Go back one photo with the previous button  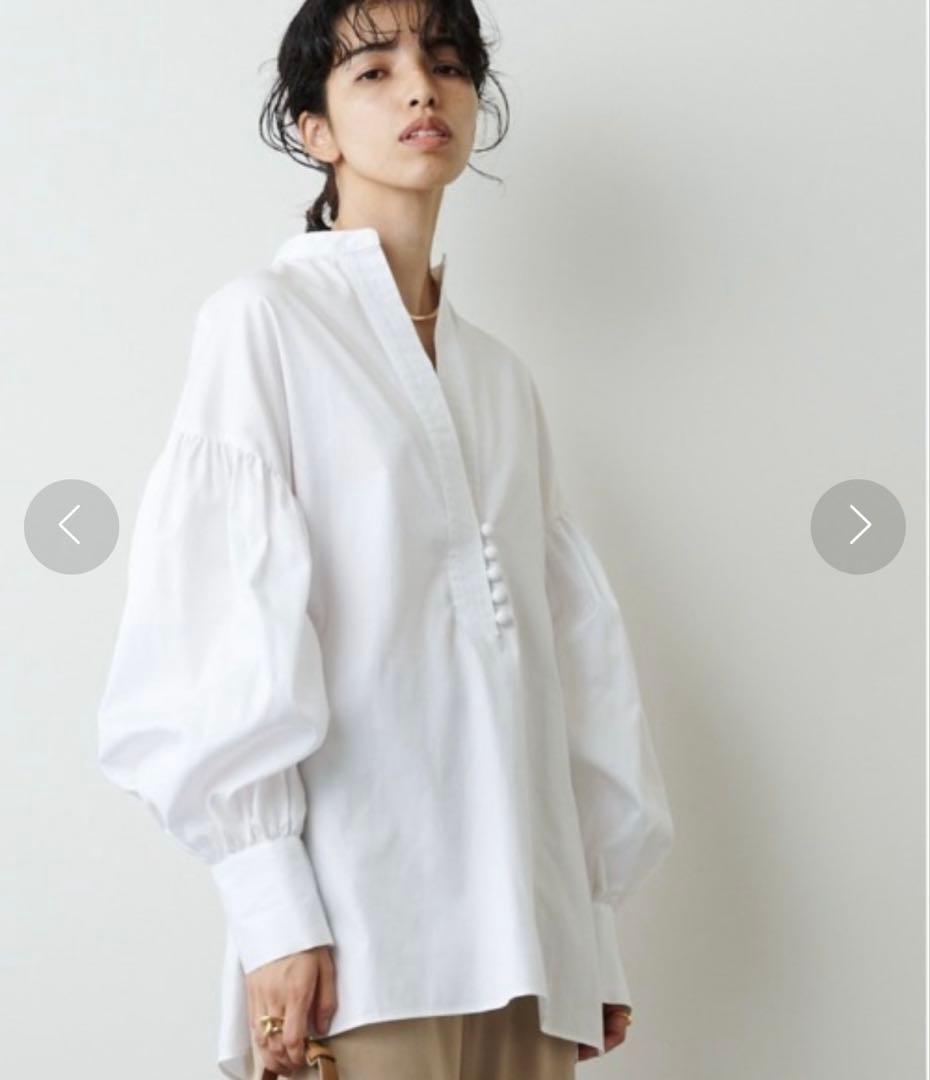tap(71, 525)
